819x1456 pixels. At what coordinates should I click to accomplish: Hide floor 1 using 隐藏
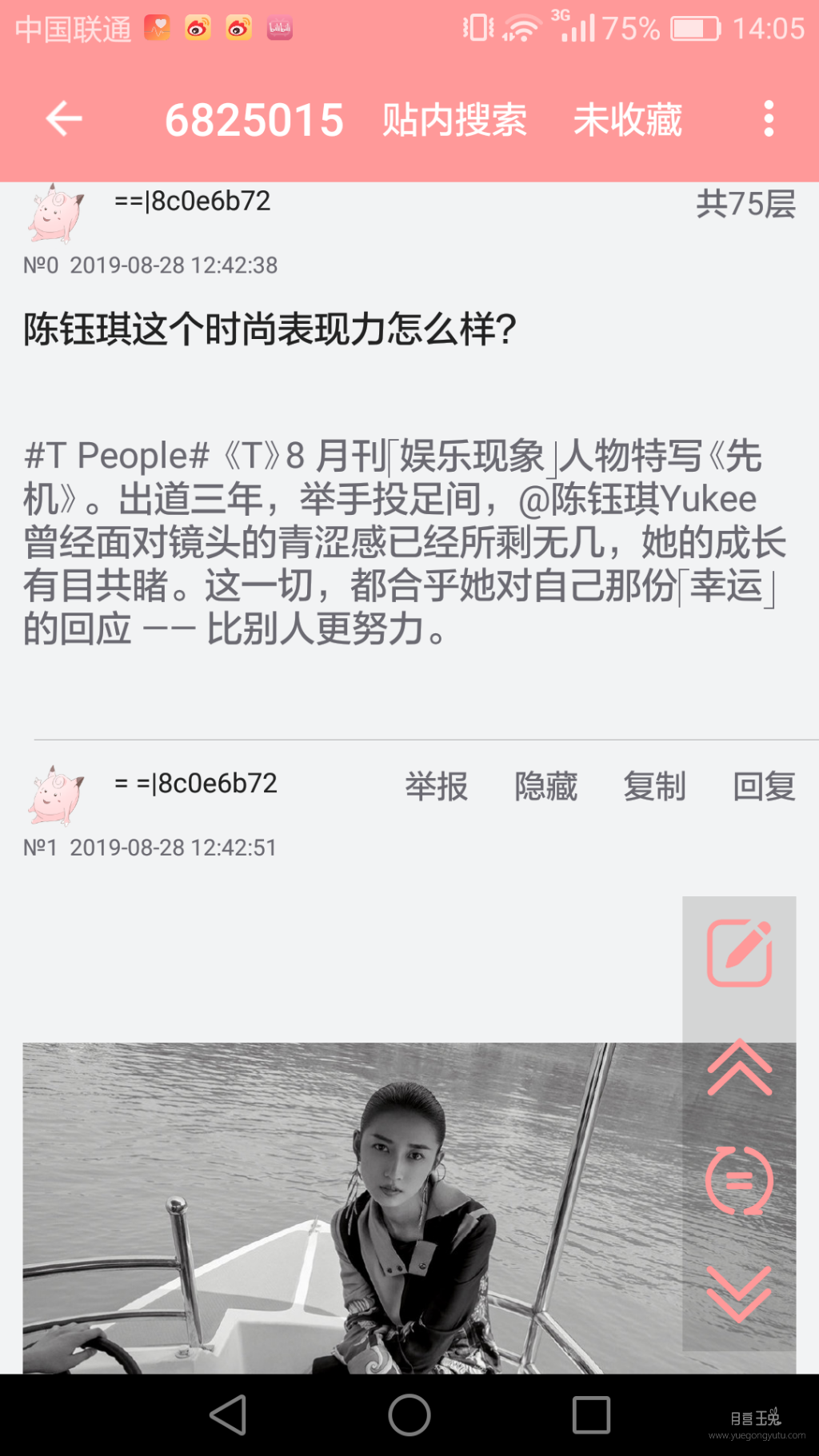click(545, 786)
